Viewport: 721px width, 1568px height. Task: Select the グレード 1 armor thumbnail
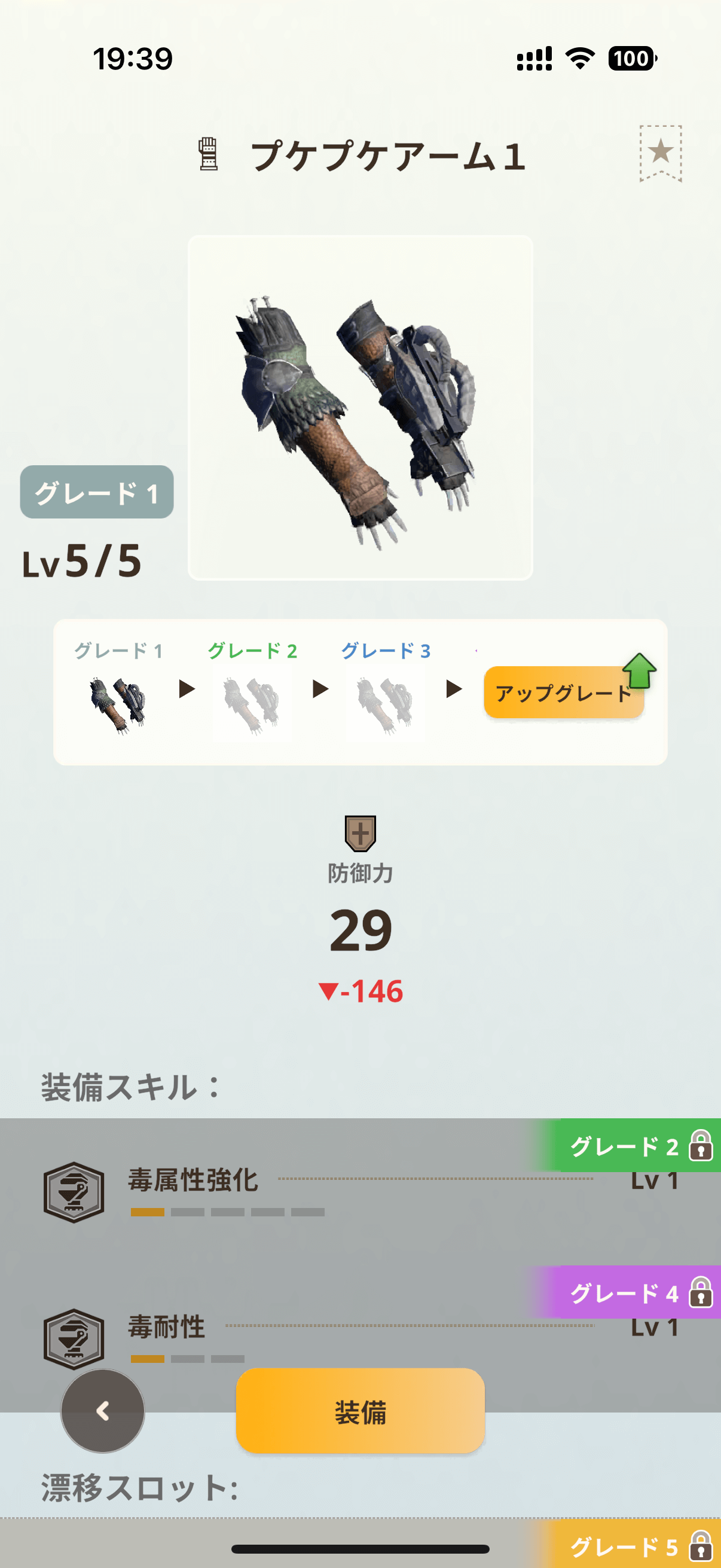pos(118,704)
